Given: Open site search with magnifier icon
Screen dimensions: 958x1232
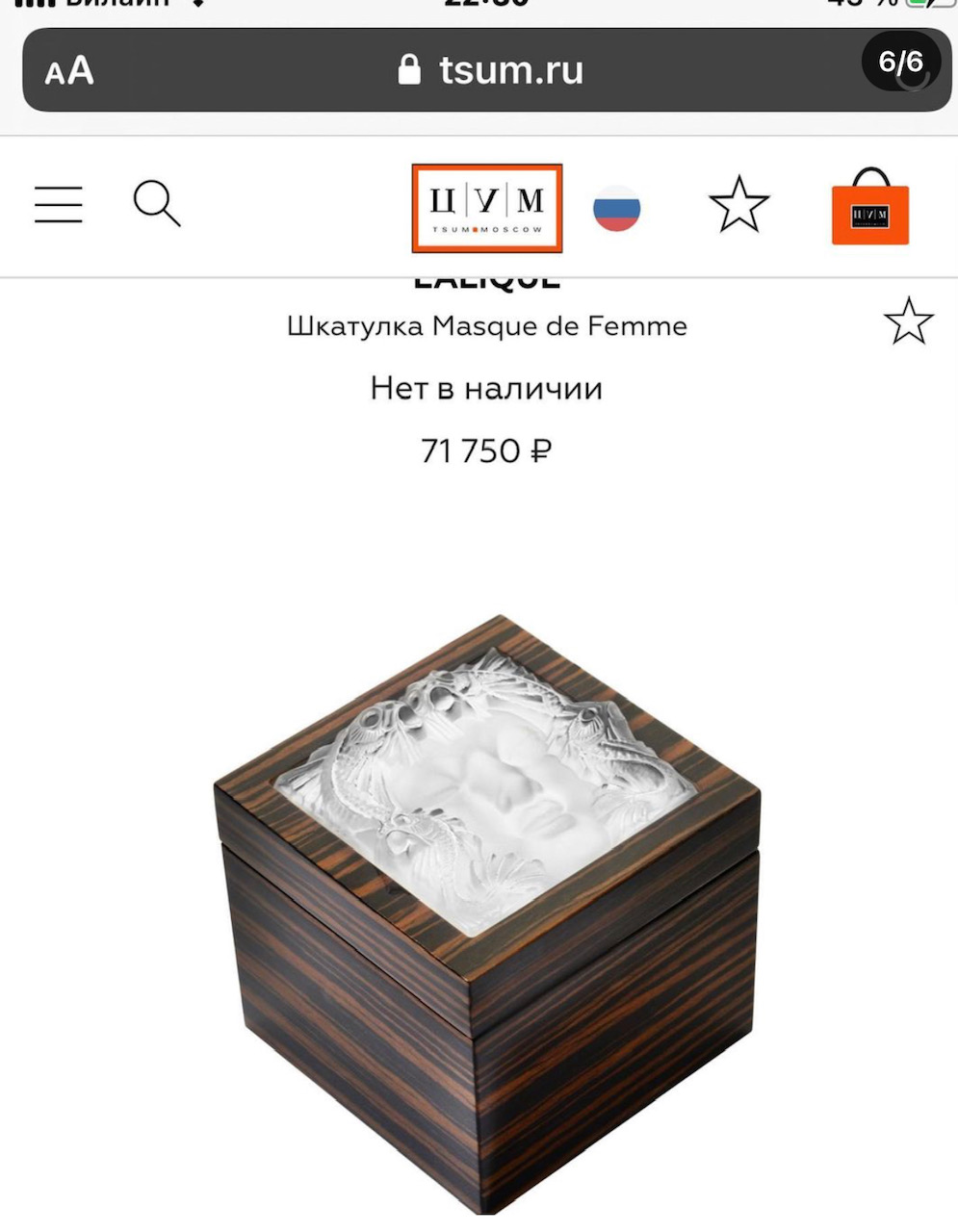Looking at the screenshot, I should tap(157, 204).
